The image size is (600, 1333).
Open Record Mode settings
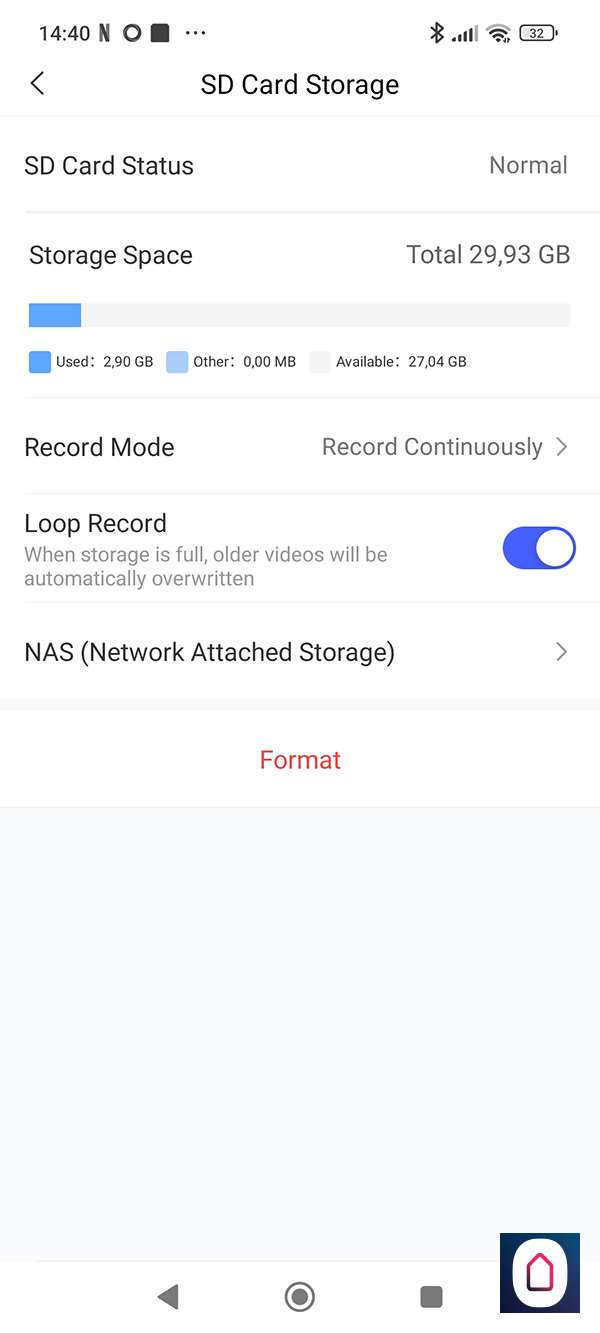click(298, 447)
